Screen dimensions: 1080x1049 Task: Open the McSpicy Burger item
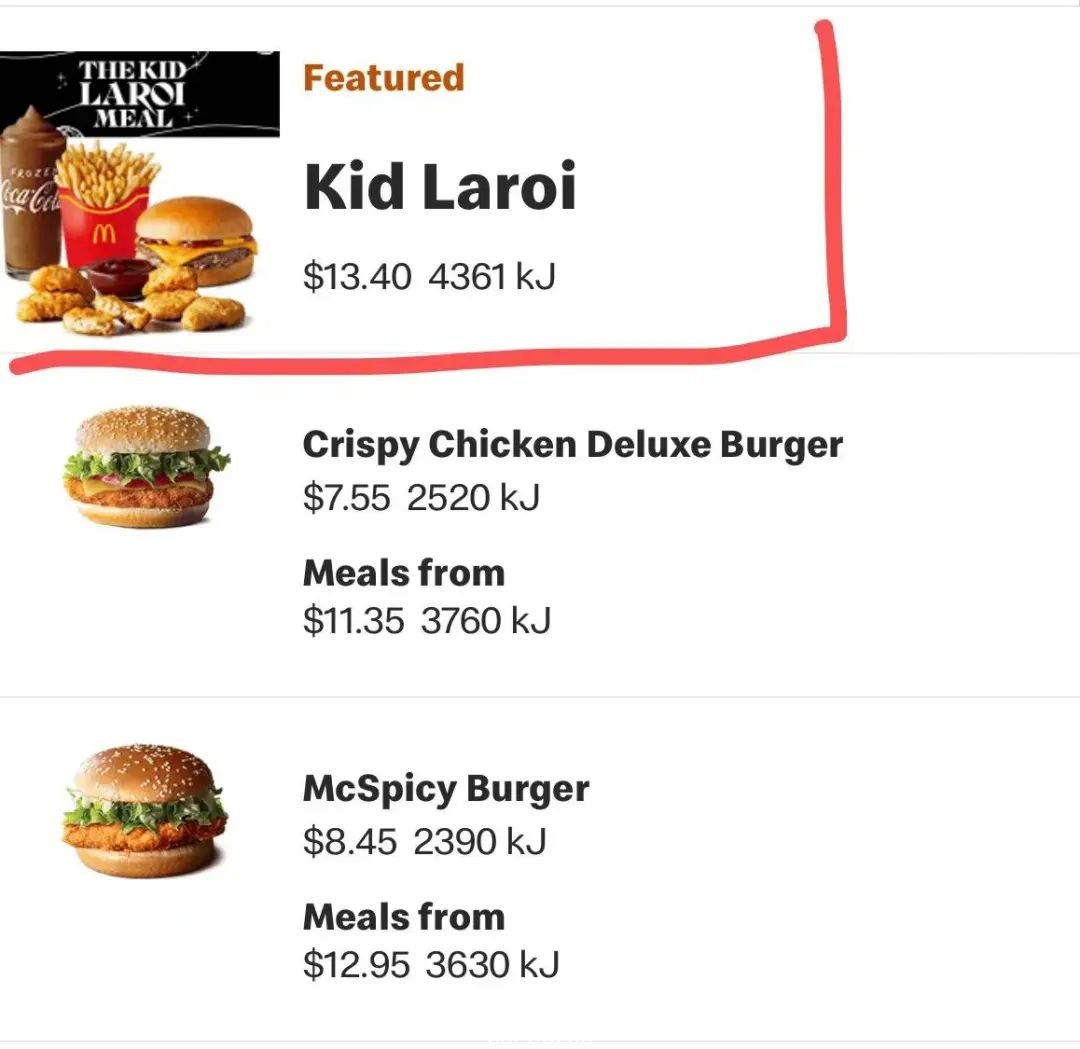pos(446,789)
